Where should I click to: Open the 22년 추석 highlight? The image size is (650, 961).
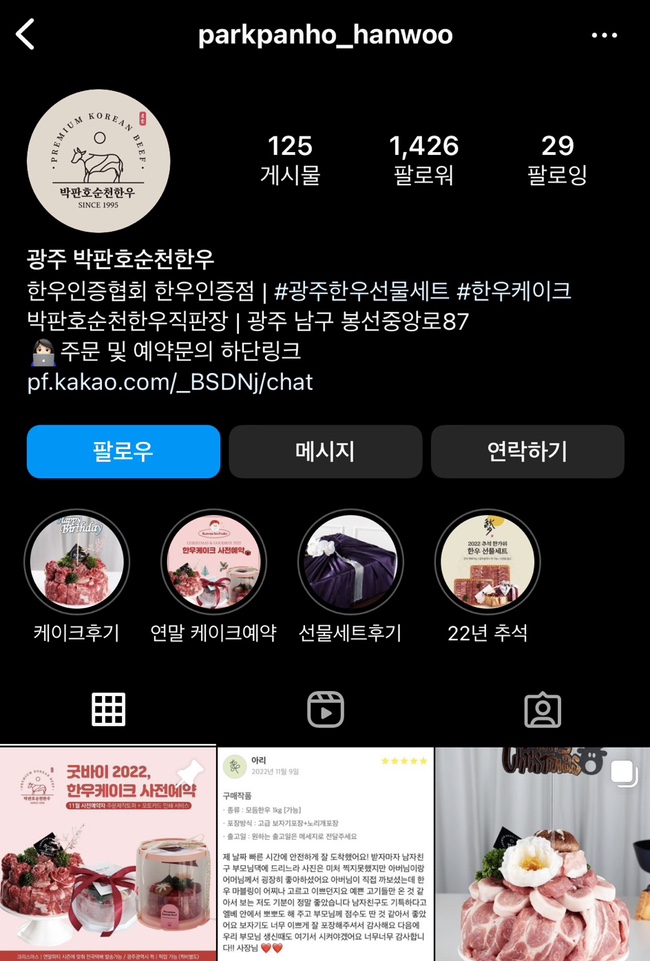click(487, 558)
